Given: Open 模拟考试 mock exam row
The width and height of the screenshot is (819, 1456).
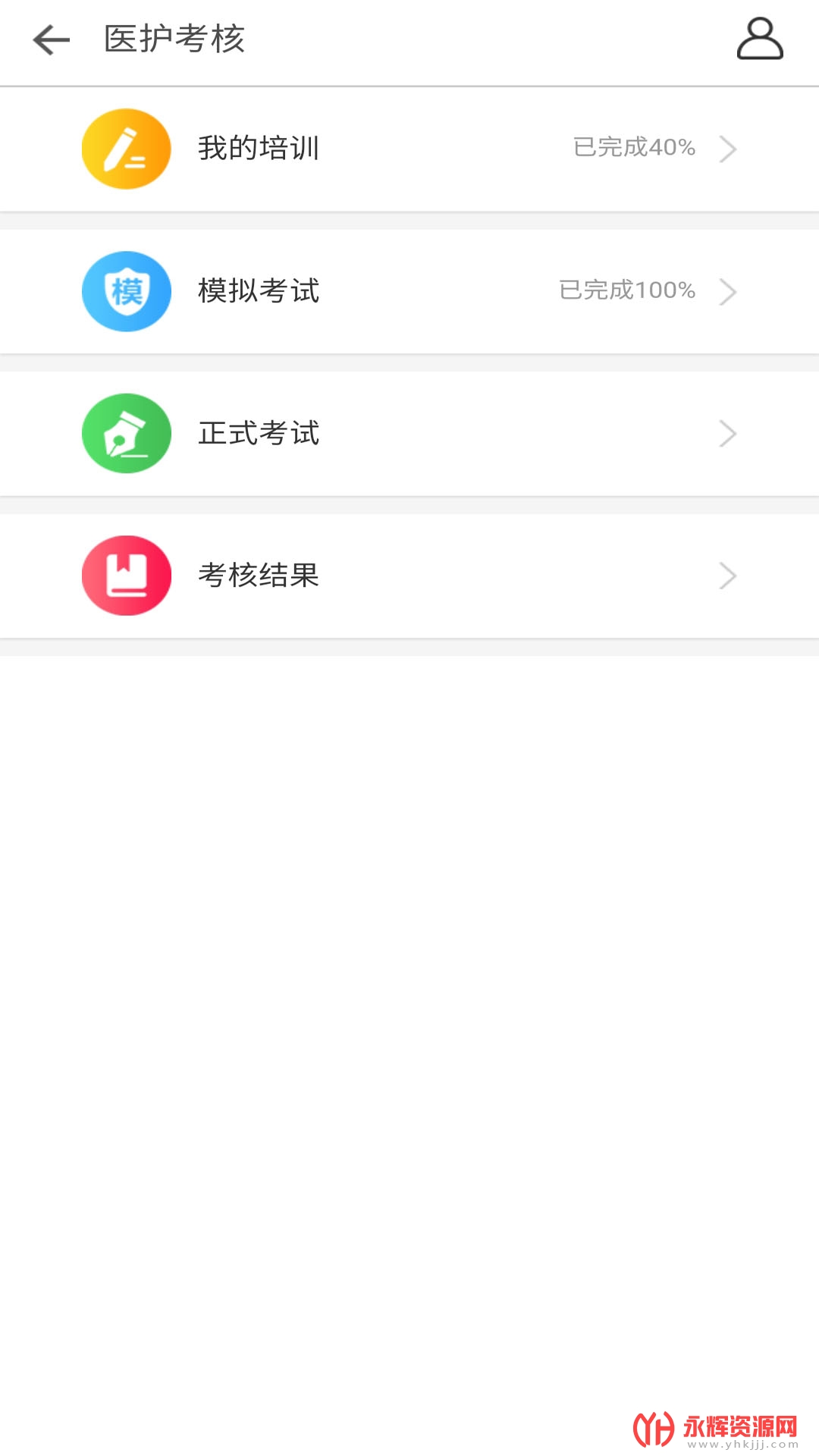Looking at the screenshot, I should (409, 291).
